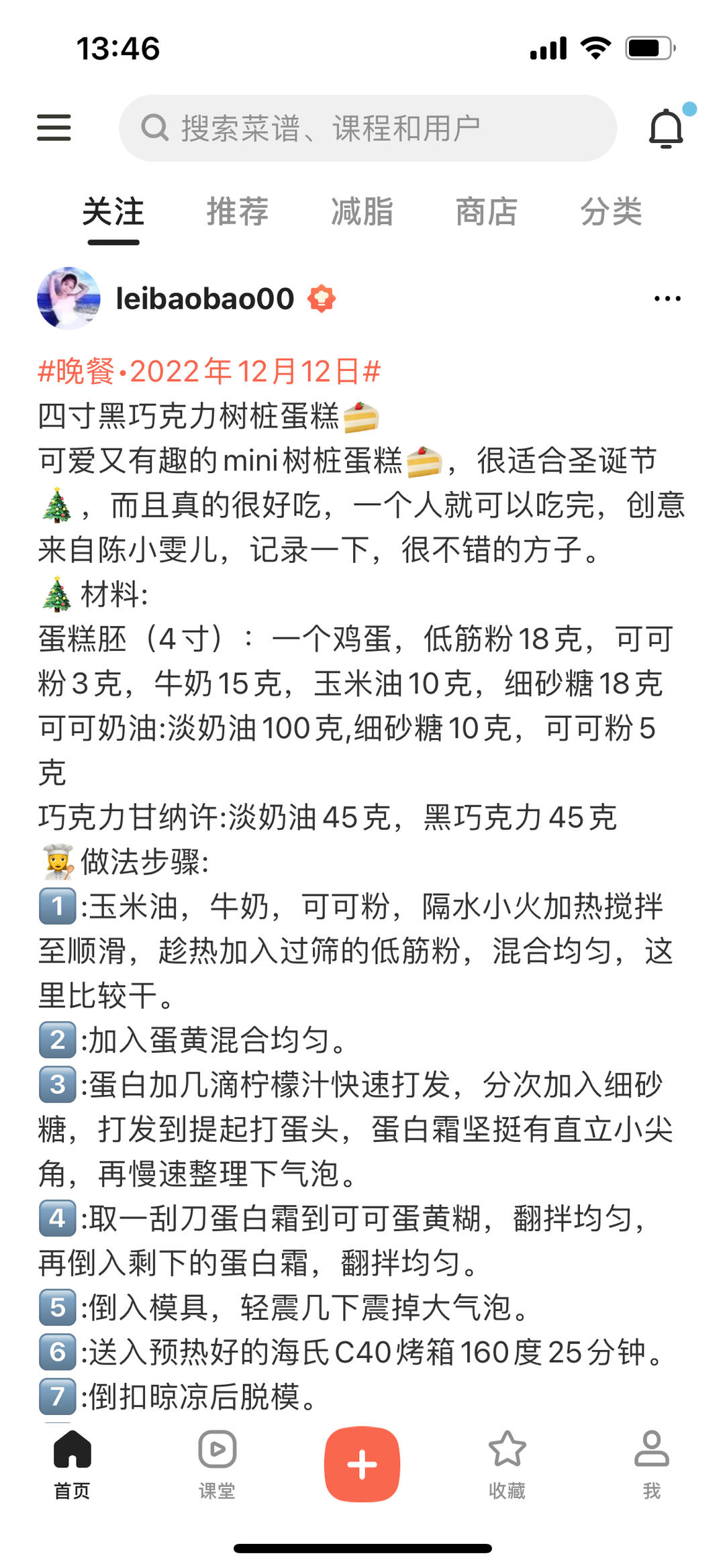Open the 商店 tab
Image resolution: width=725 pixels, height=1568 pixels.
point(487,212)
